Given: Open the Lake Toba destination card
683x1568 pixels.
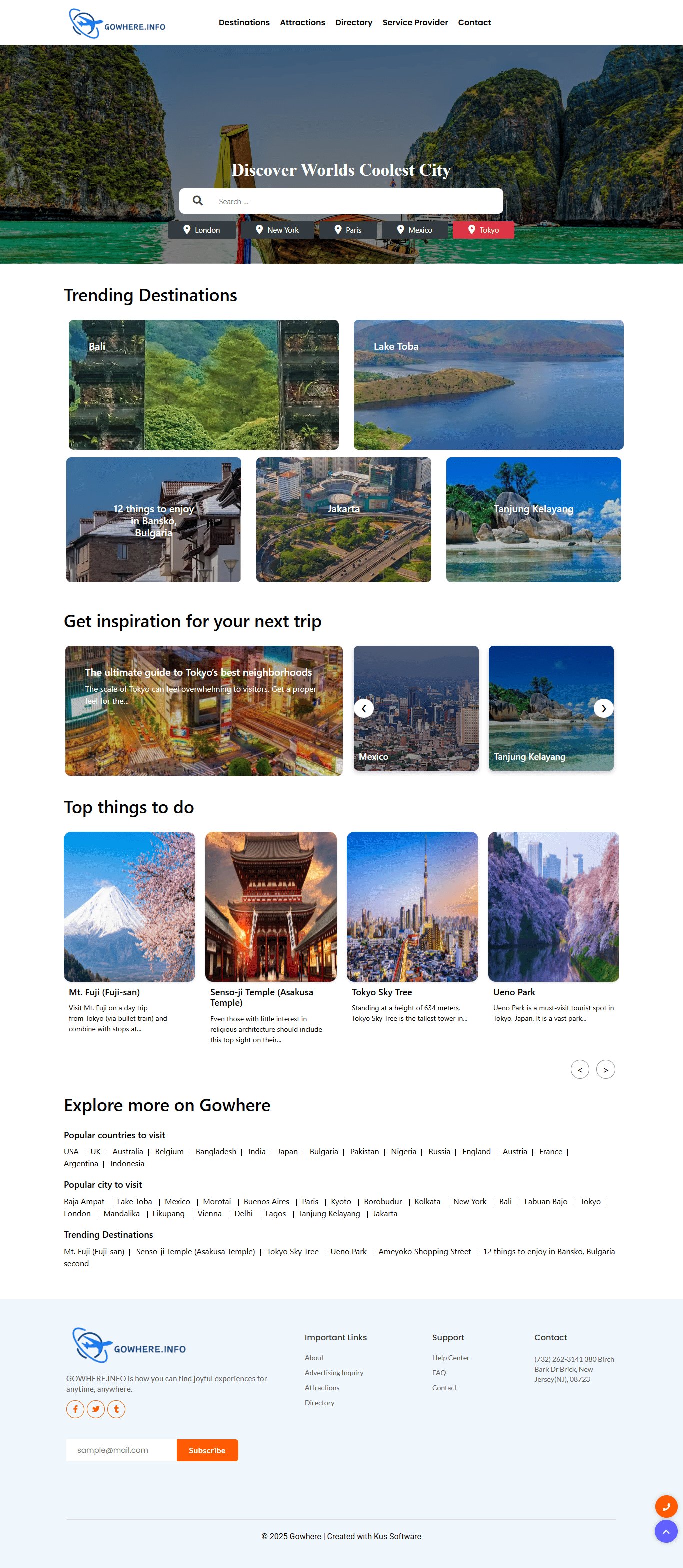Looking at the screenshot, I should coord(488,385).
